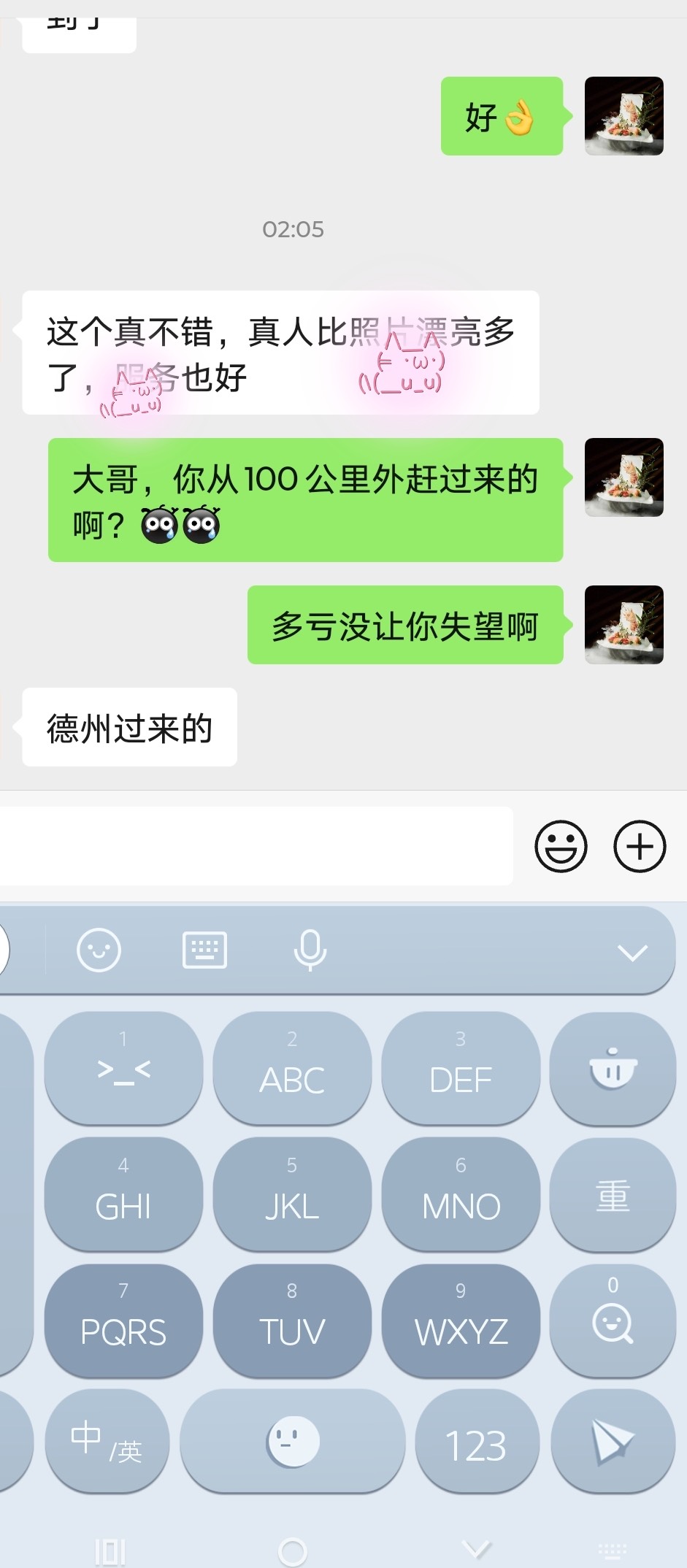Tap the 重 re-input key
687x1568 pixels.
[x=613, y=1196]
